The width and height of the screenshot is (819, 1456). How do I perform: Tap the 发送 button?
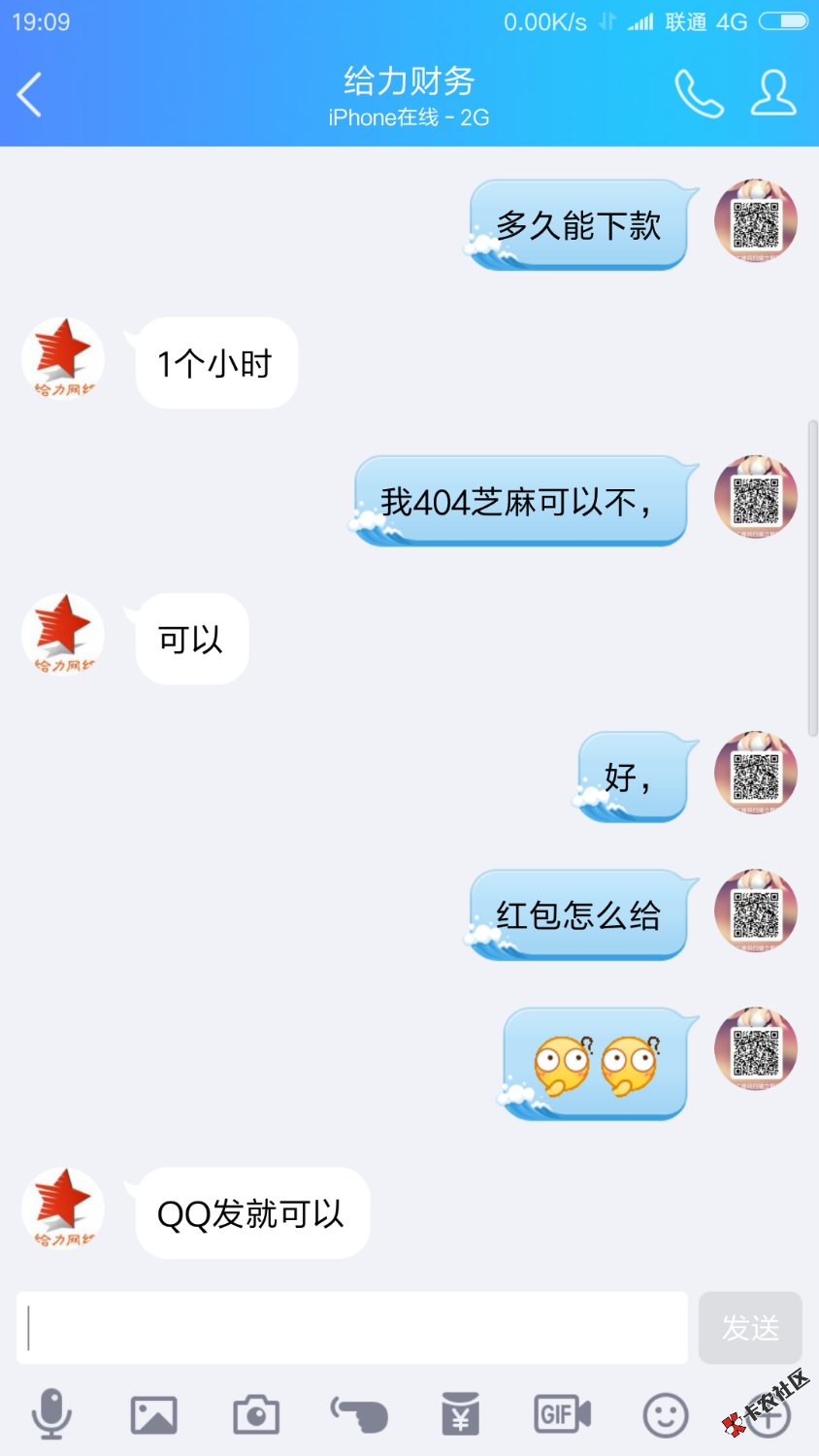coord(749,1327)
